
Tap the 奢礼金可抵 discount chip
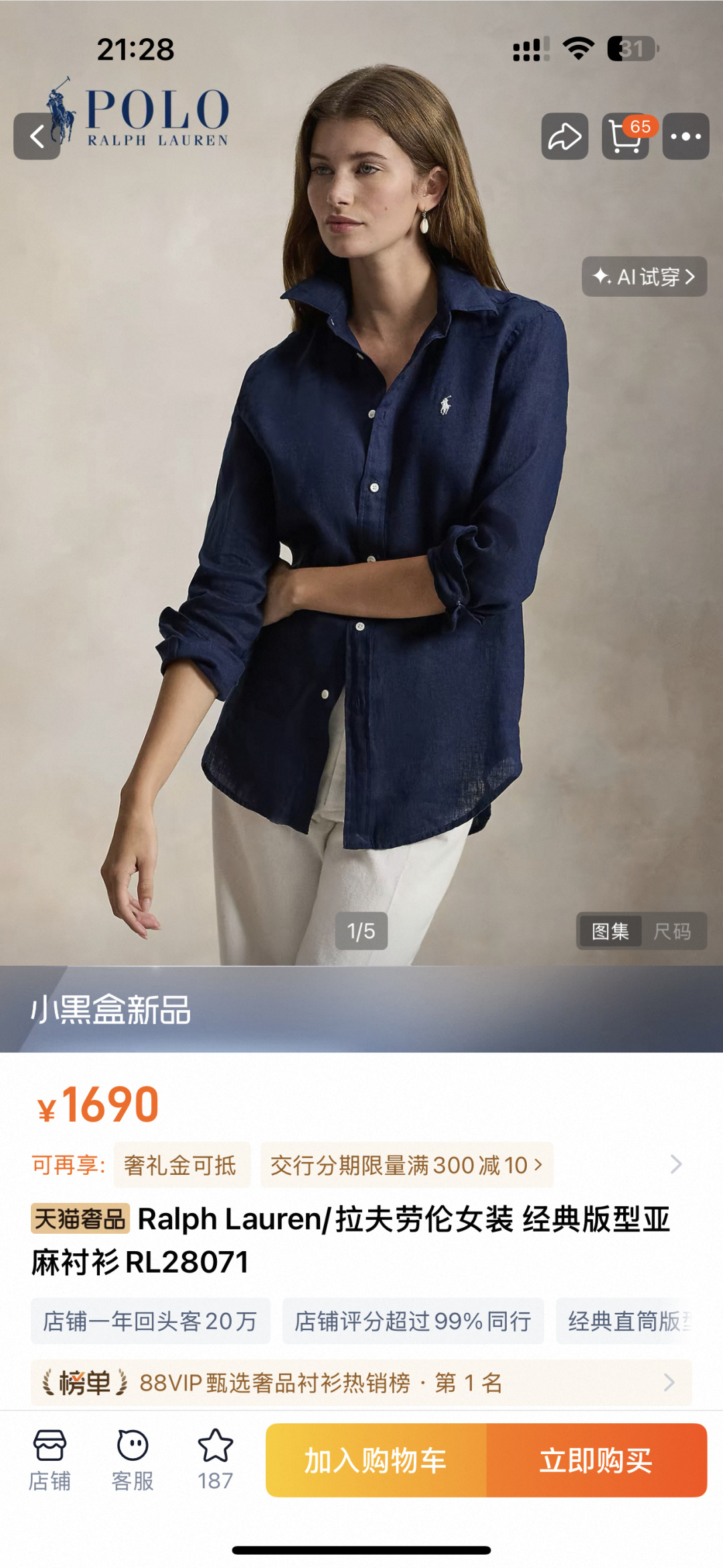pos(181,1165)
